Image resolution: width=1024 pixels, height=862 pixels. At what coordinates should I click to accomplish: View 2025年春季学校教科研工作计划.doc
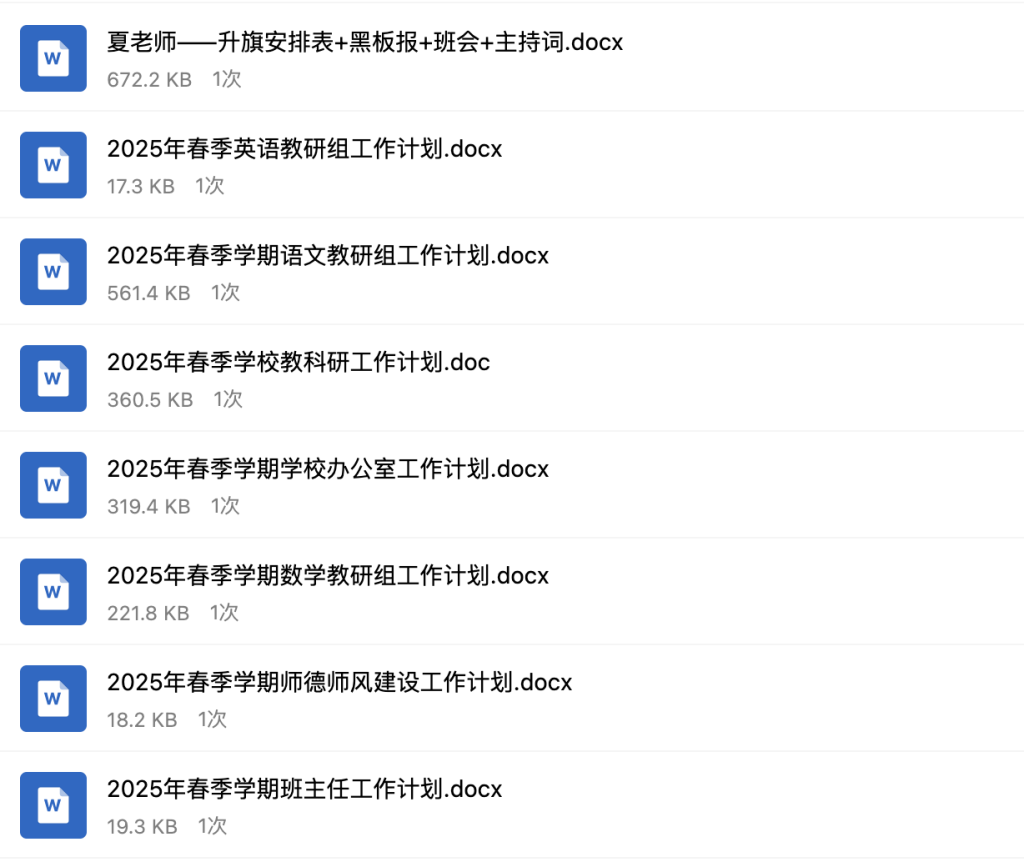(299, 363)
